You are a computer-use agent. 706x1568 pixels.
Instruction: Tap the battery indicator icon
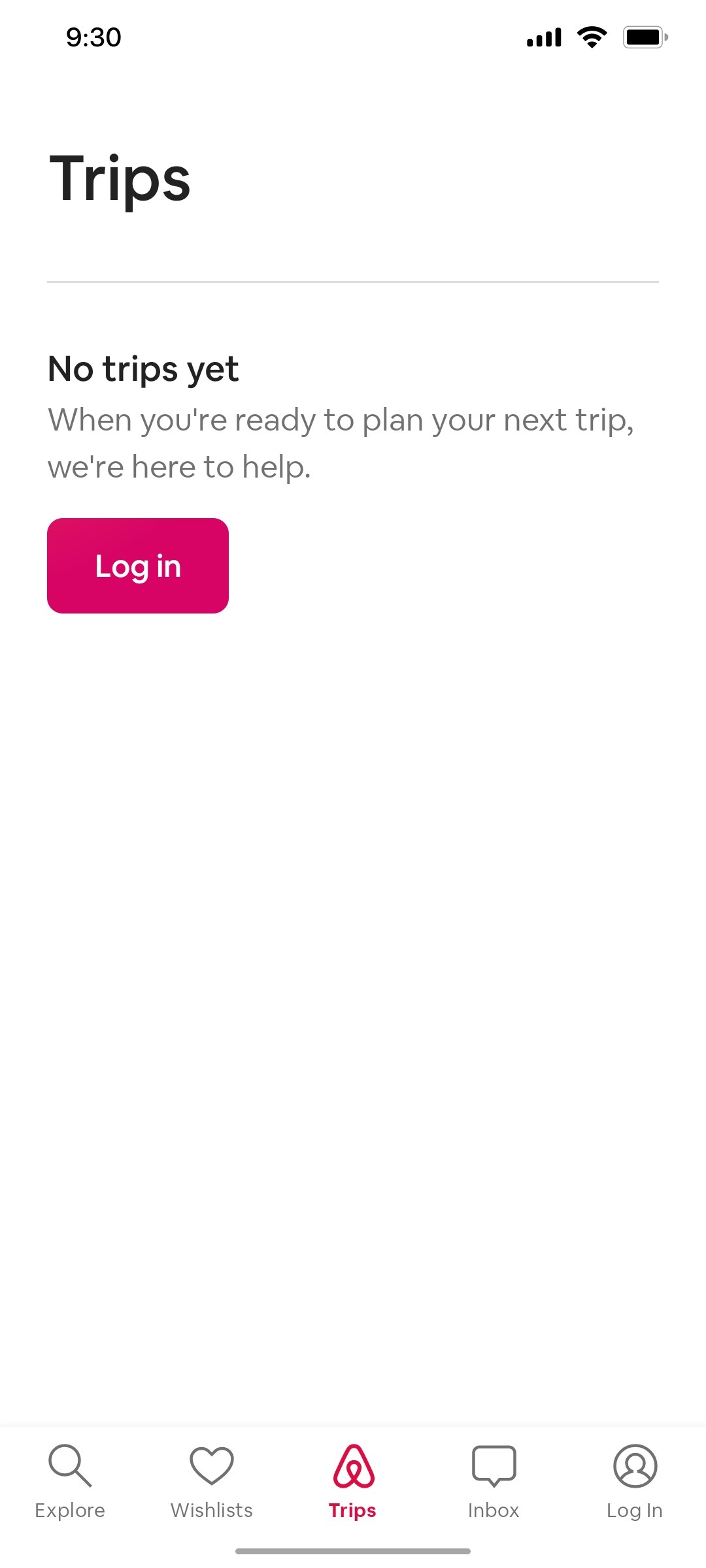(644, 37)
